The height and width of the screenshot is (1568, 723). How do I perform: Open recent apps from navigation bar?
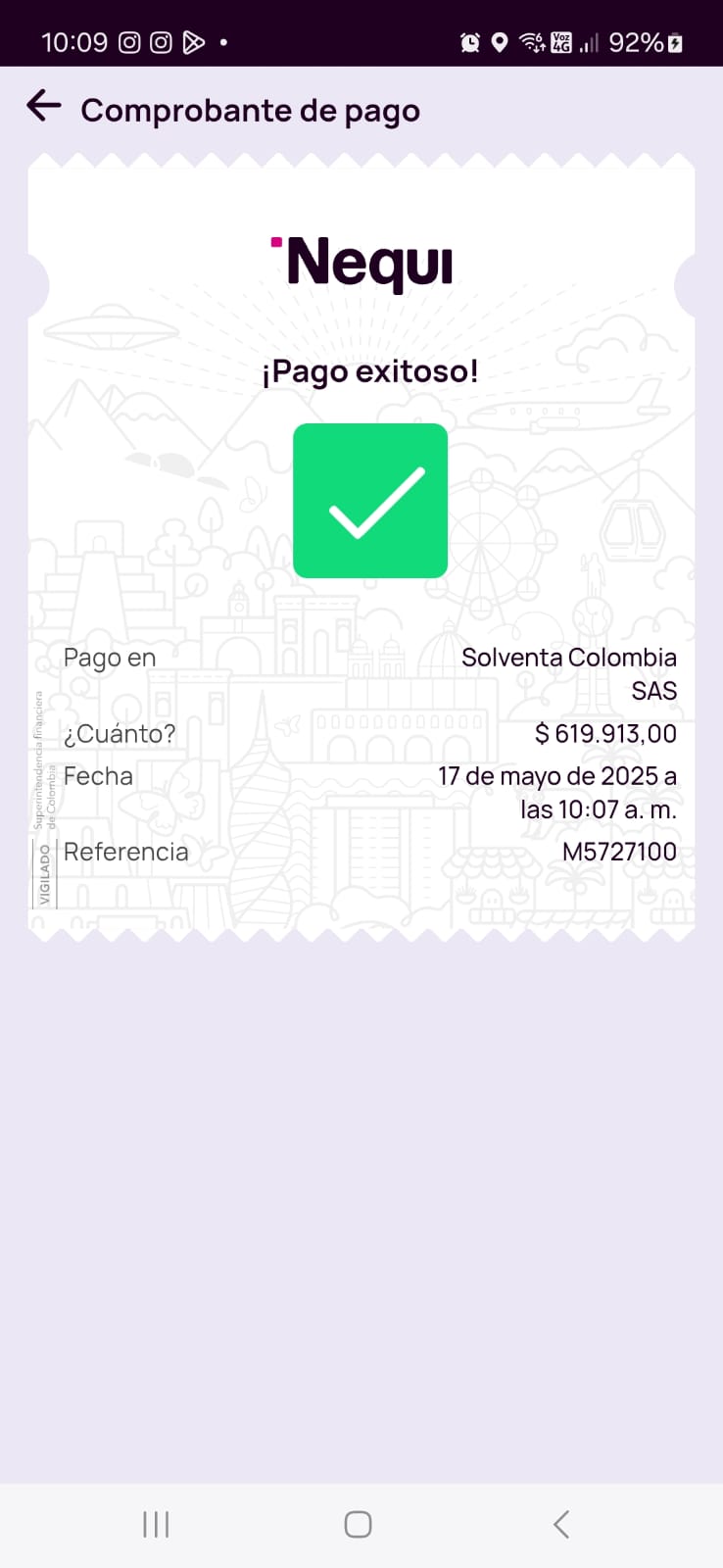tap(156, 1524)
